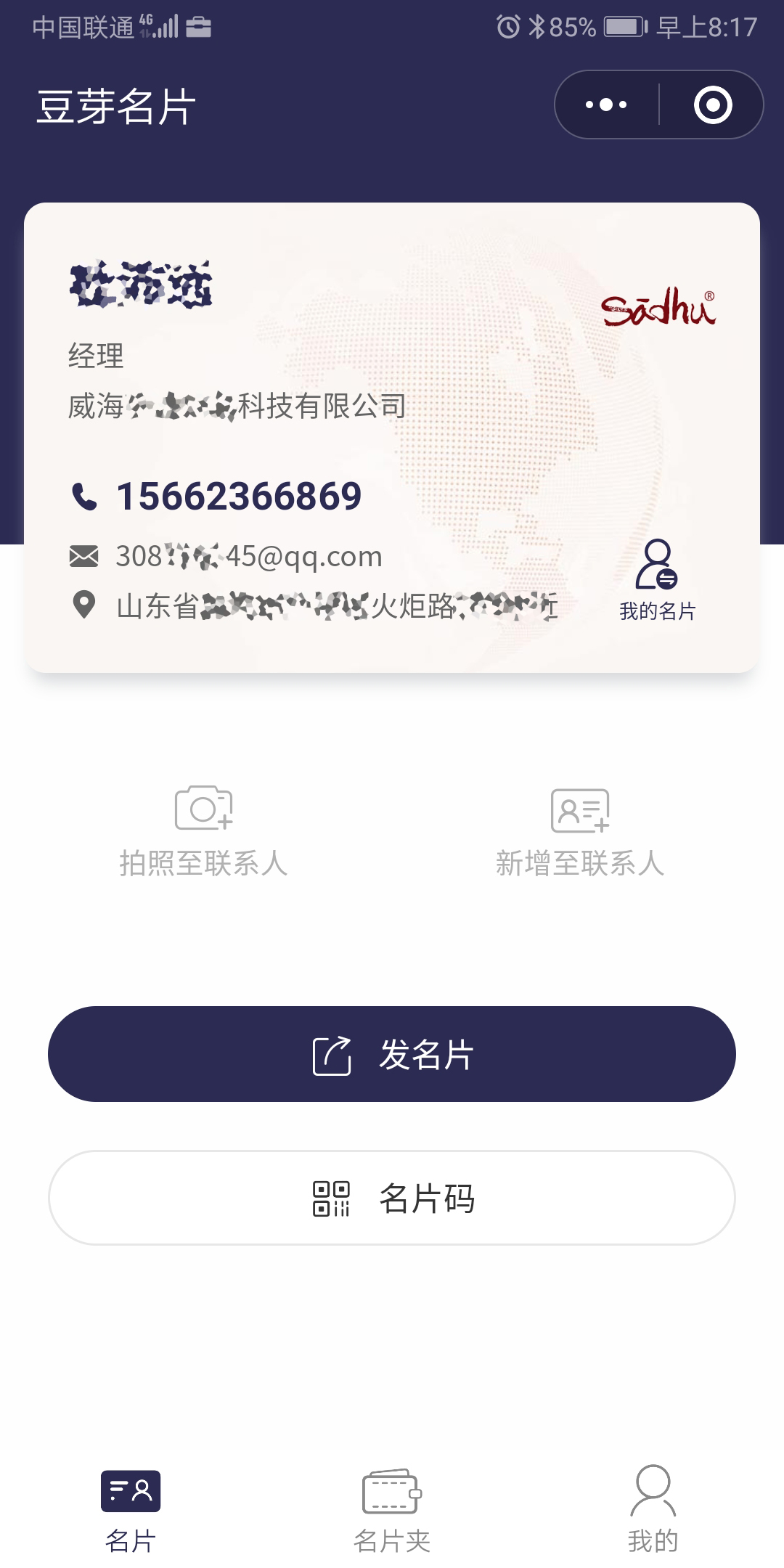Image resolution: width=784 pixels, height=1568 pixels.
Task: Show the 名片码 QR code
Action: 392,1198
